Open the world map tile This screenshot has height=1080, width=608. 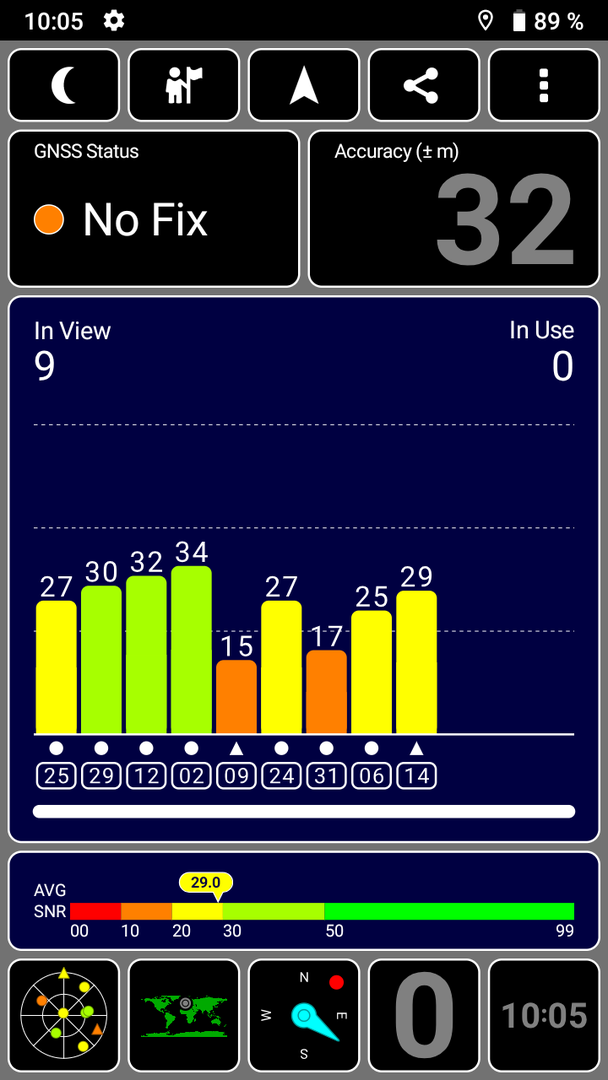[184, 1015]
